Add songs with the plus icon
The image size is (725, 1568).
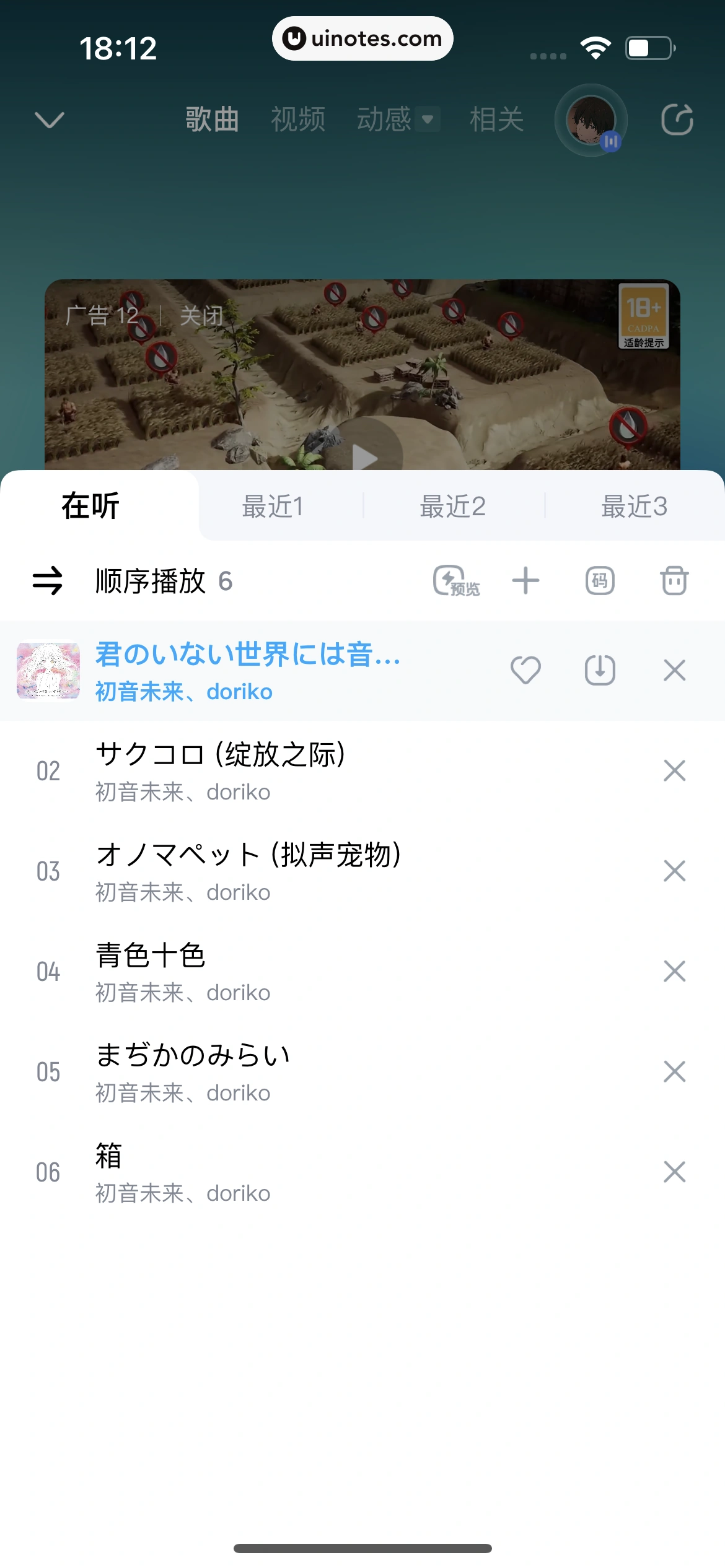pos(525,581)
